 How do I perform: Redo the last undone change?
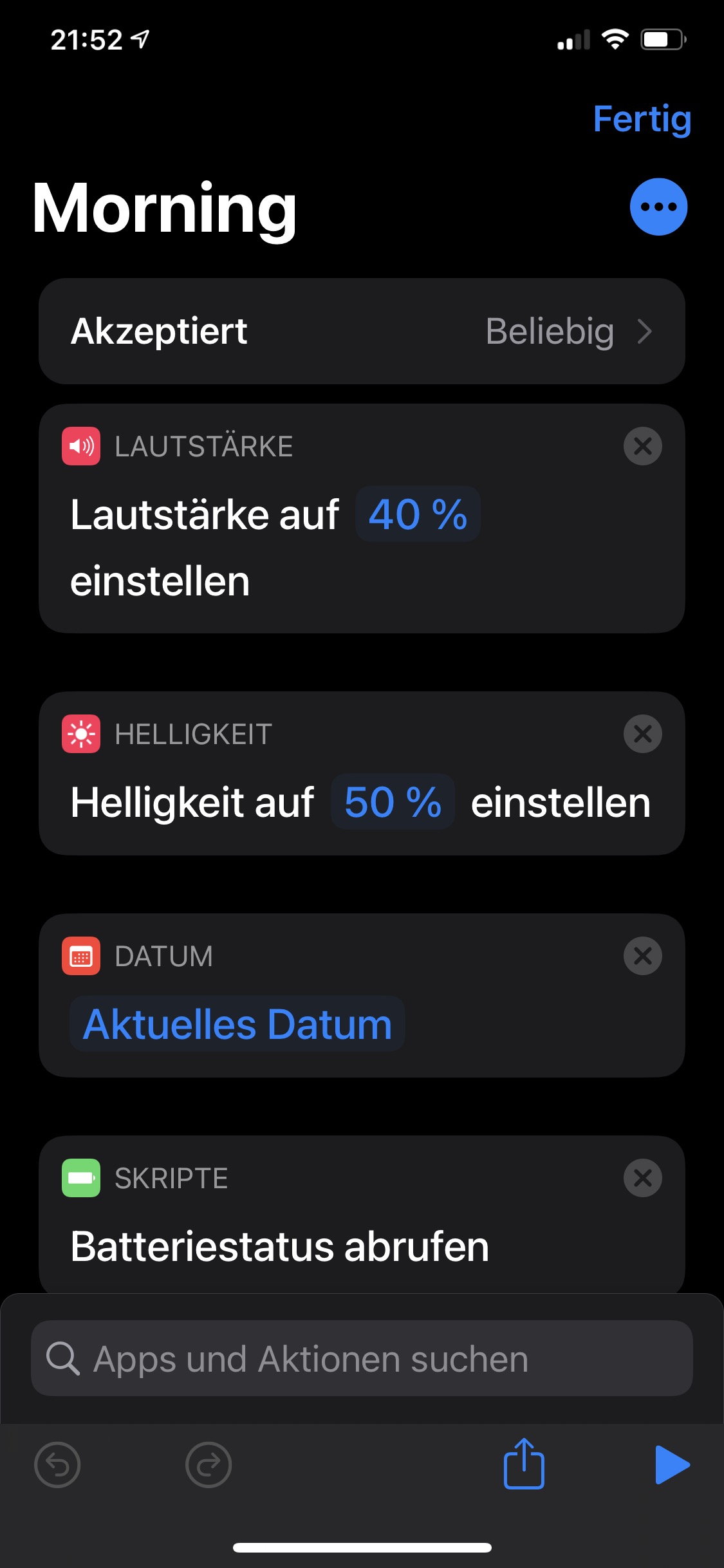coord(208,1465)
